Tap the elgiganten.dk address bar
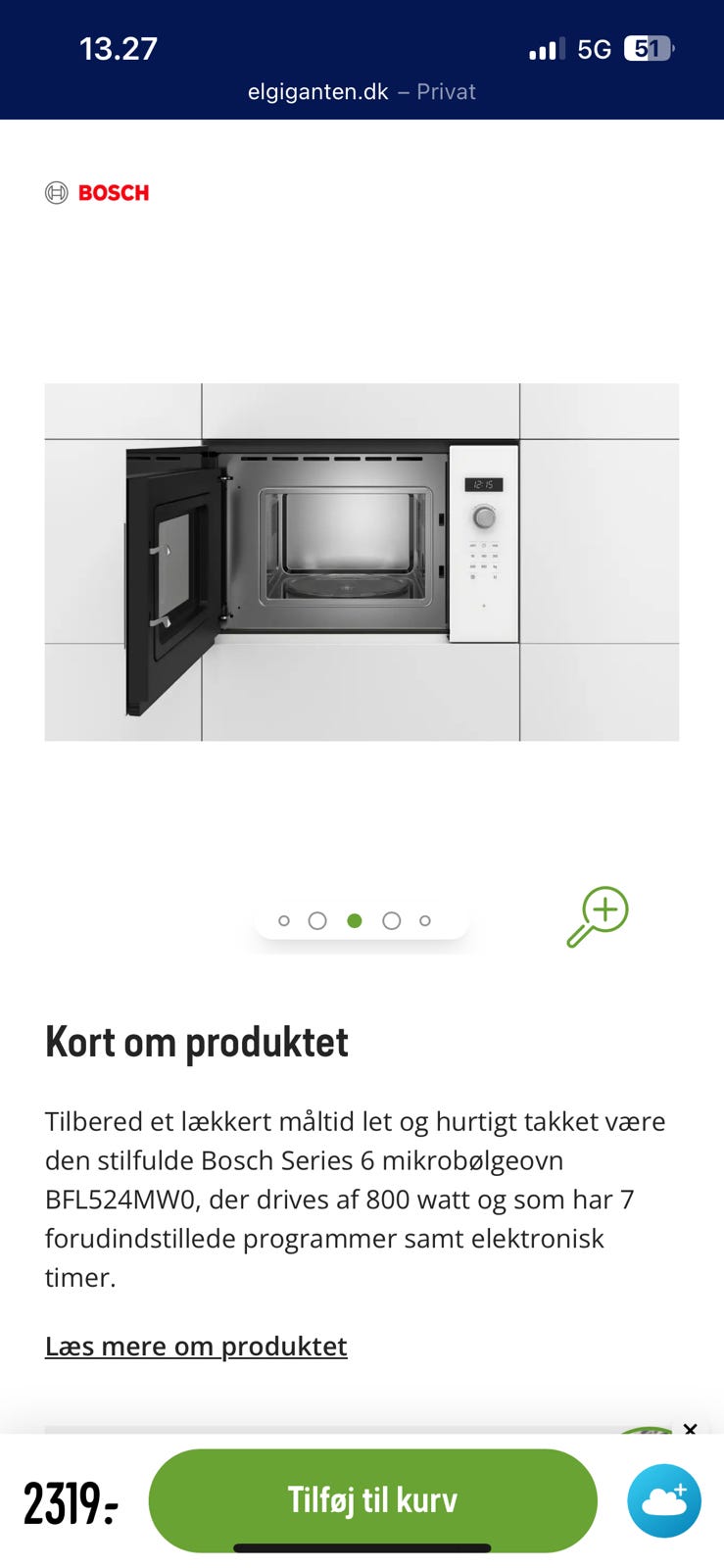Screen dimensions: 724x1568 click(318, 91)
